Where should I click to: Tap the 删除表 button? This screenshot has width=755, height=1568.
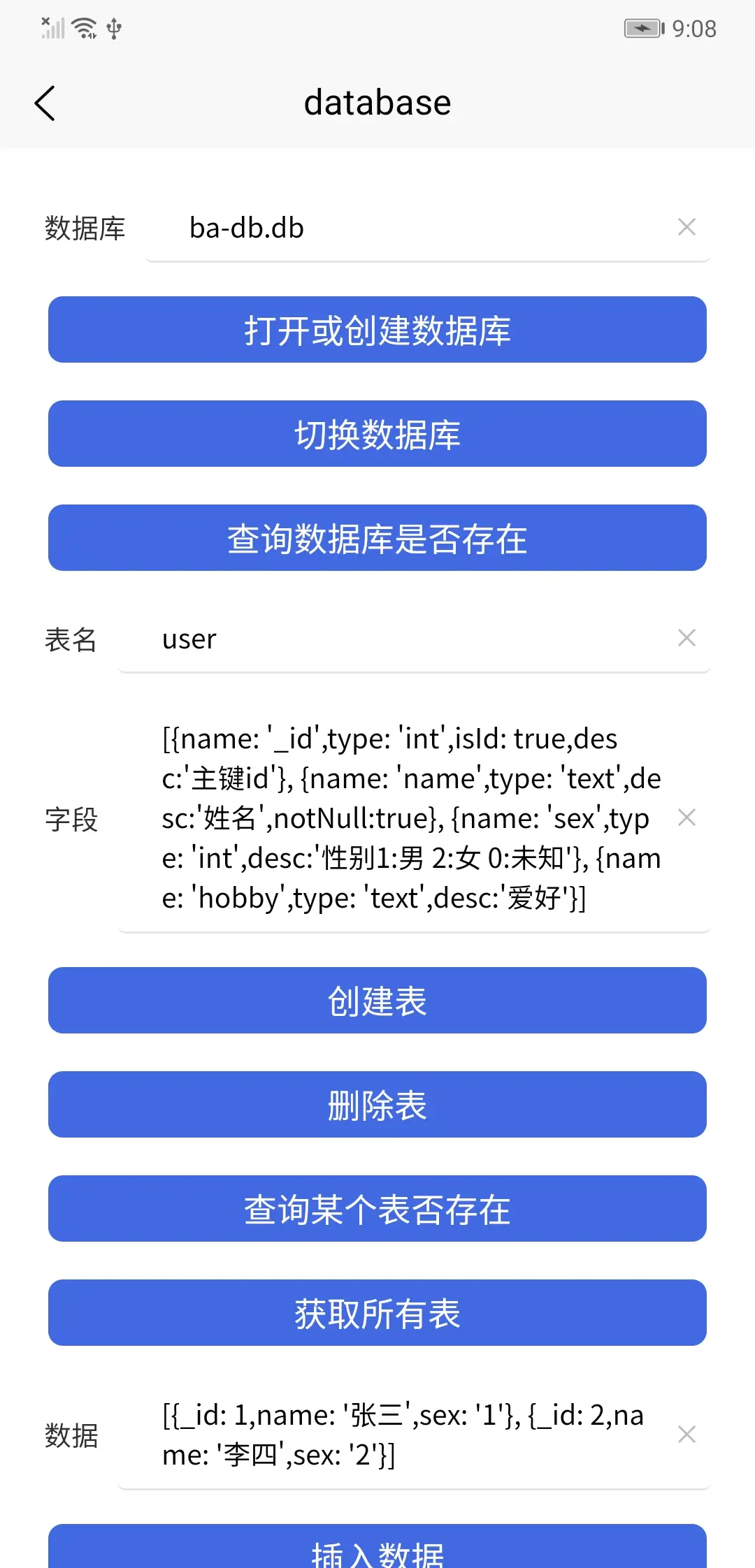tap(377, 1105)
